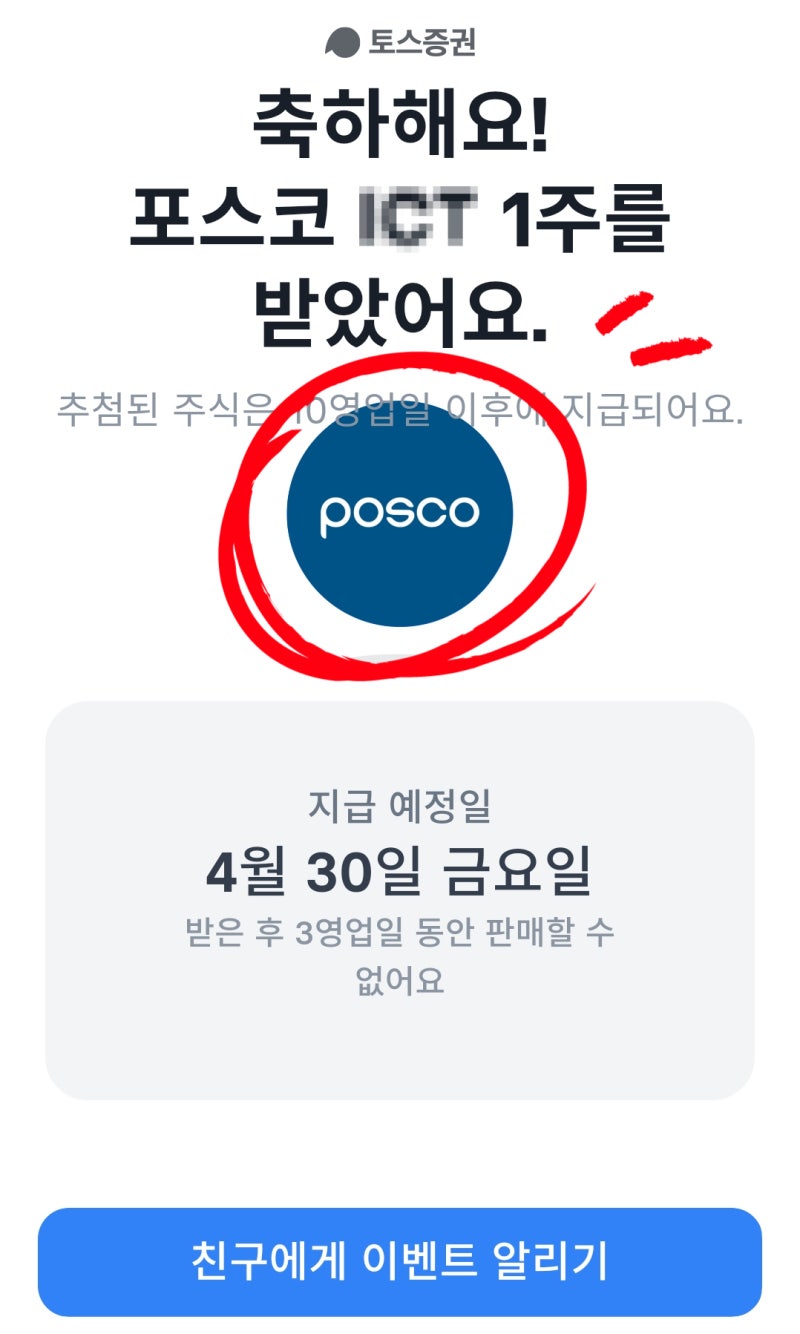Click the red circled POSCO stock emblem
The width and height of the screenshot is (800, 1334).
click(400, 512)
